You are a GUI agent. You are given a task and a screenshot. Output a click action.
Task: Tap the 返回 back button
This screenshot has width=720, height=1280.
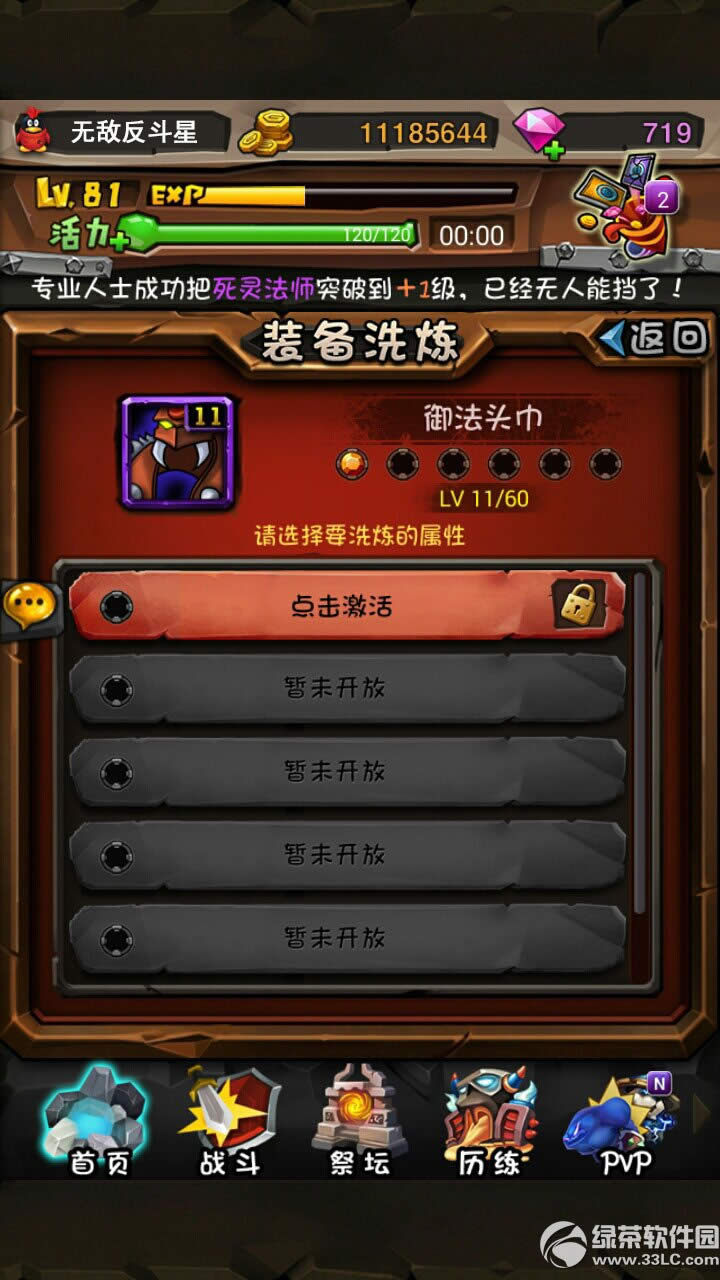click(655, 339)
